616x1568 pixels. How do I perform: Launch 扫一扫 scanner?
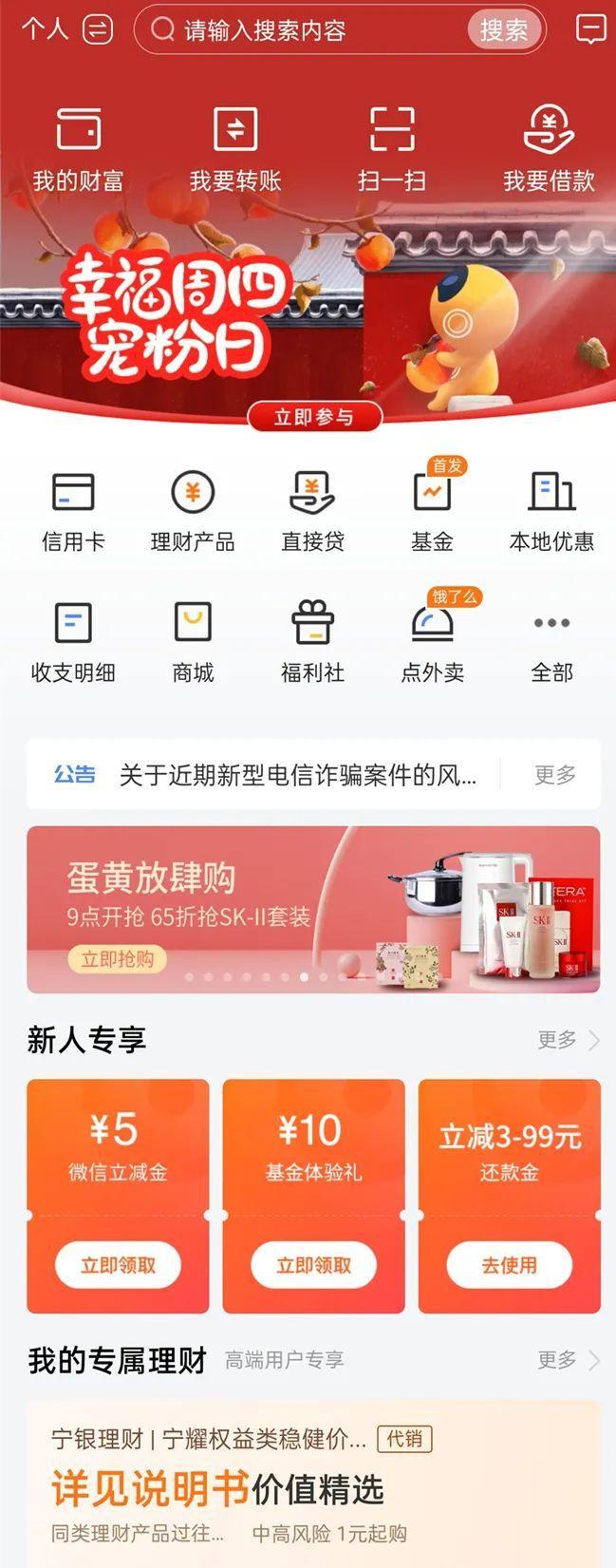coord(391,148)
